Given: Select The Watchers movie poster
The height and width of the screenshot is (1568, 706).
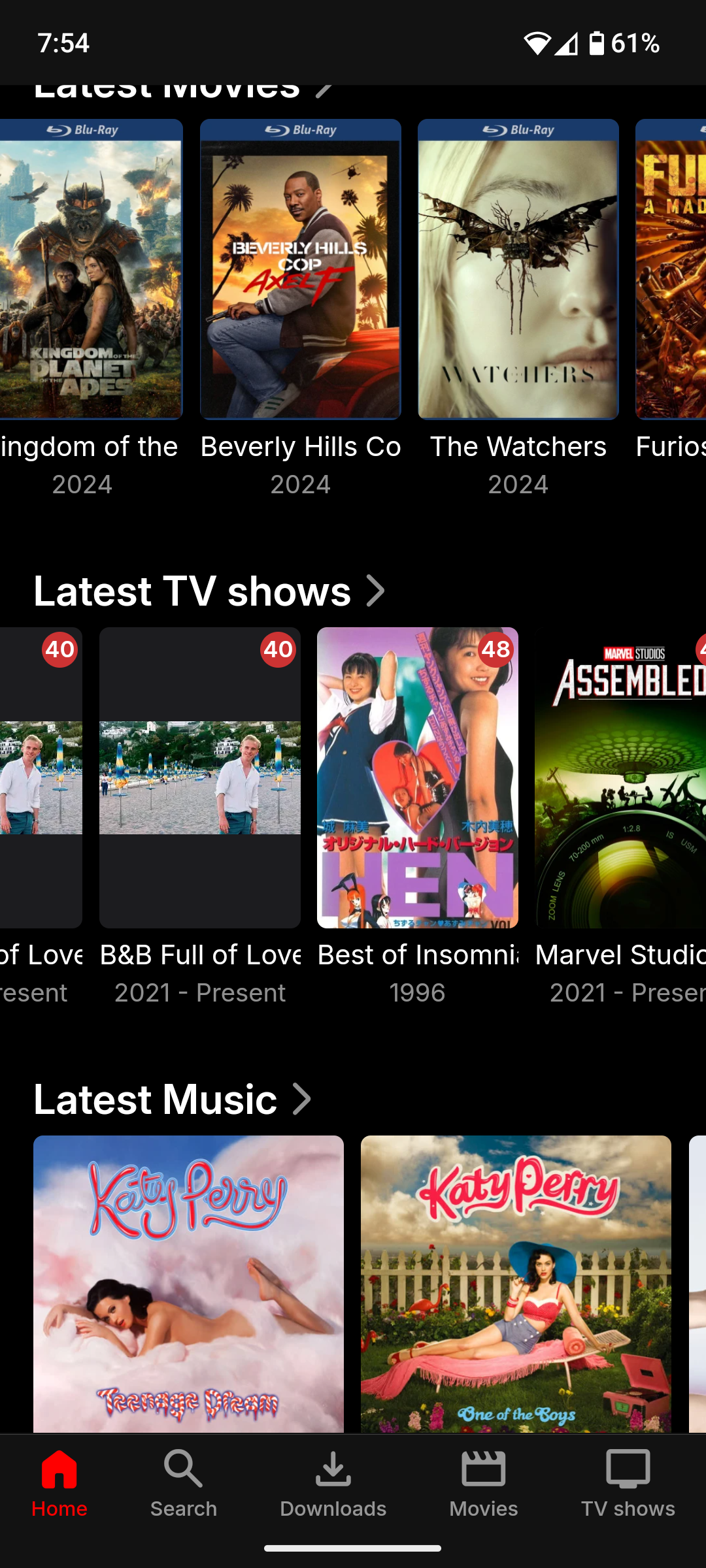Looking at the screenshot, I should click(x=518, y=269).
